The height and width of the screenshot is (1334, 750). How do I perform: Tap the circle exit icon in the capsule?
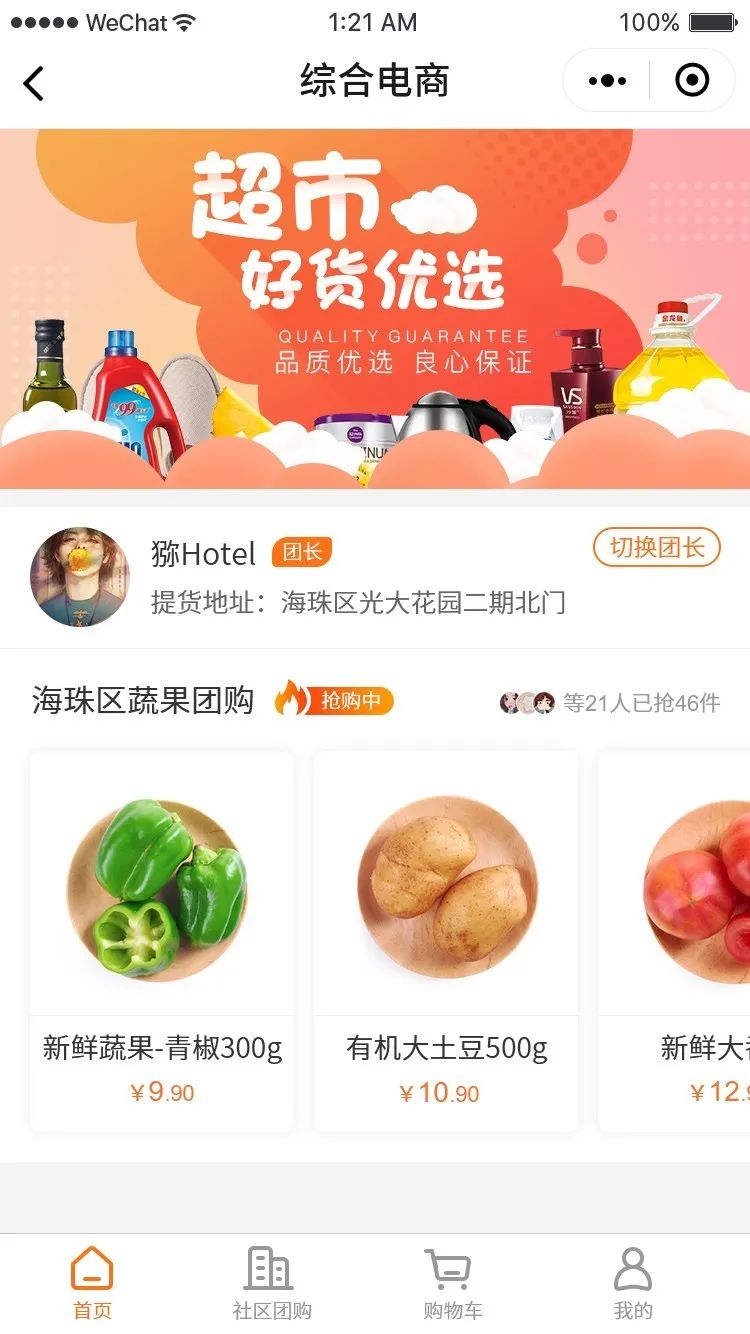tap(692, 79)
